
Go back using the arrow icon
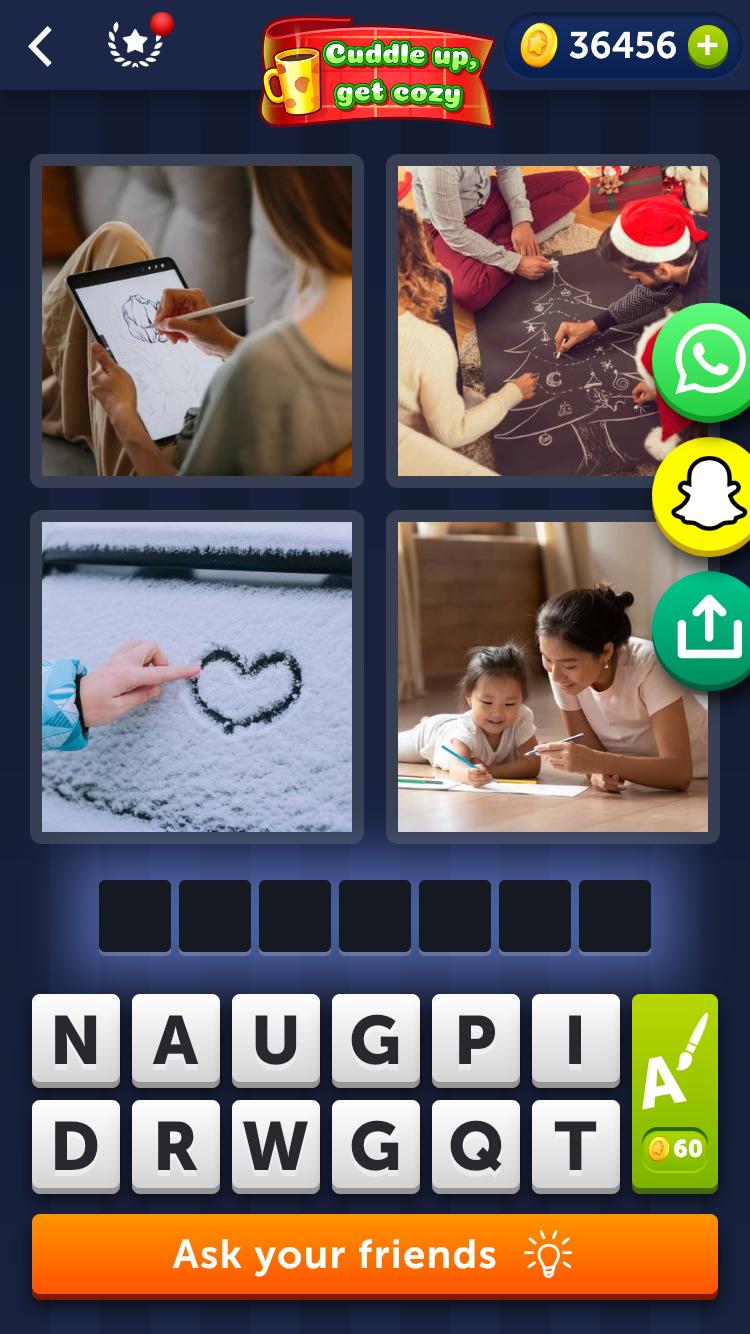[x=40, y=46]
